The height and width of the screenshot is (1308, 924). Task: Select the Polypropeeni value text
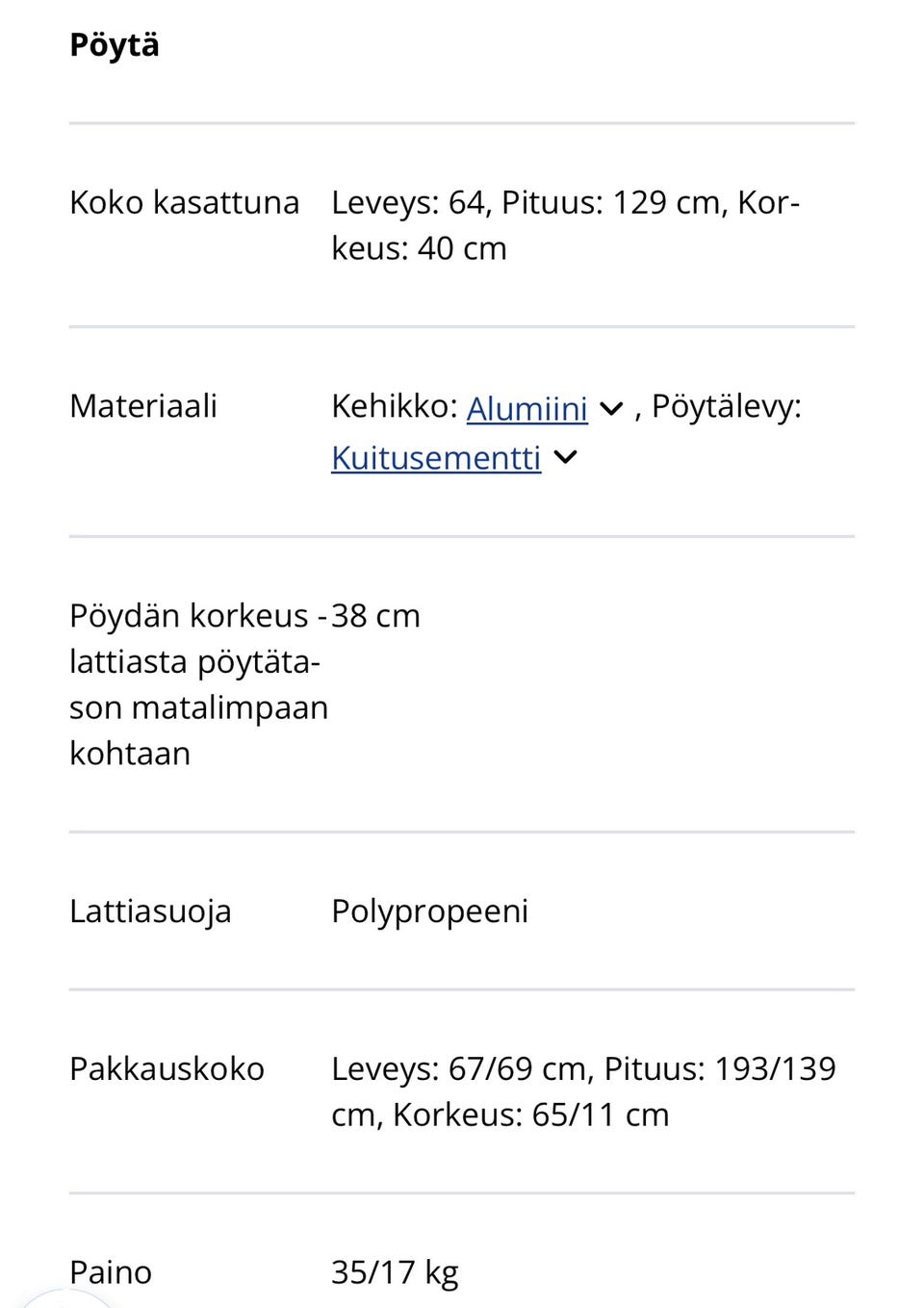pyautogui.click(x=429, y=911)
